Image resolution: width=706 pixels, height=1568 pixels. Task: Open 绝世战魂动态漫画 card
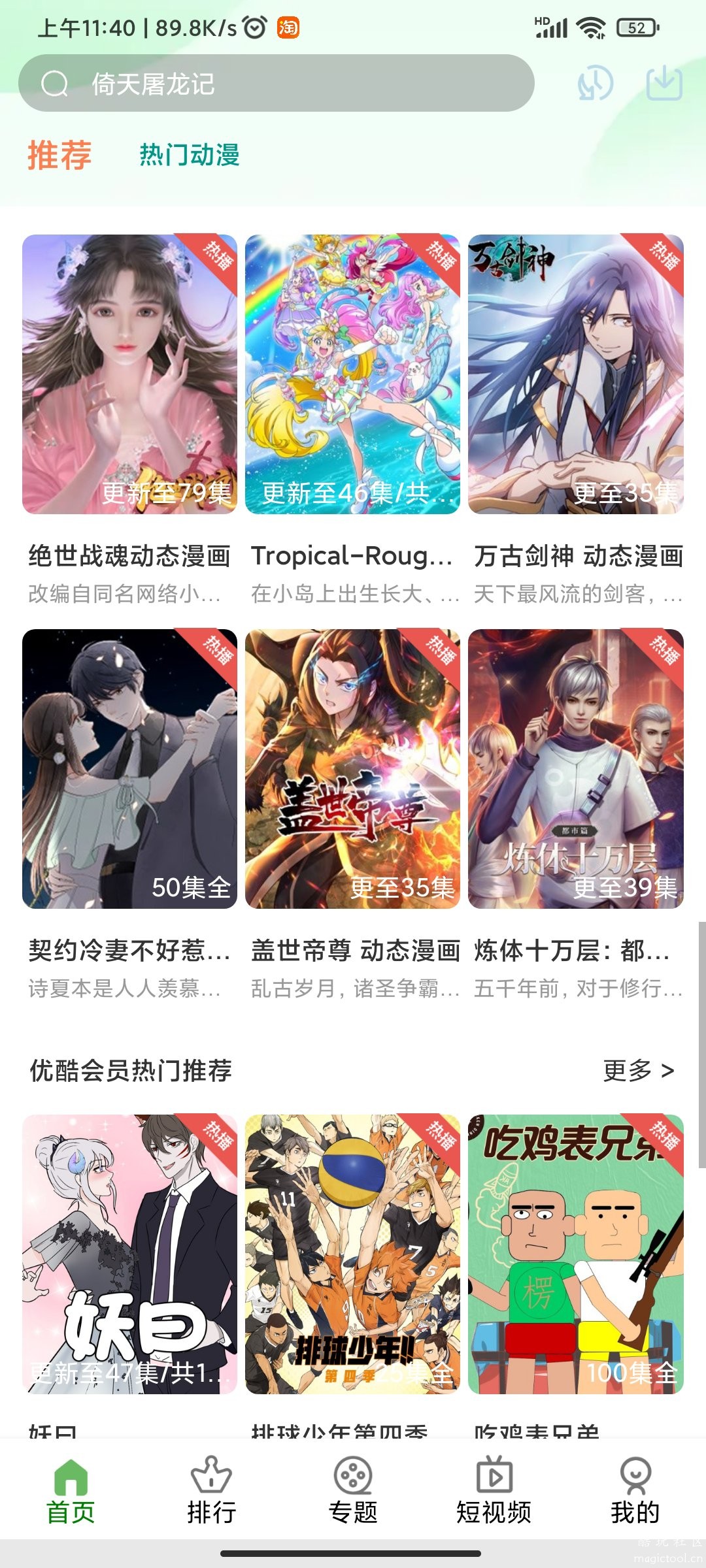coord(129,374)
